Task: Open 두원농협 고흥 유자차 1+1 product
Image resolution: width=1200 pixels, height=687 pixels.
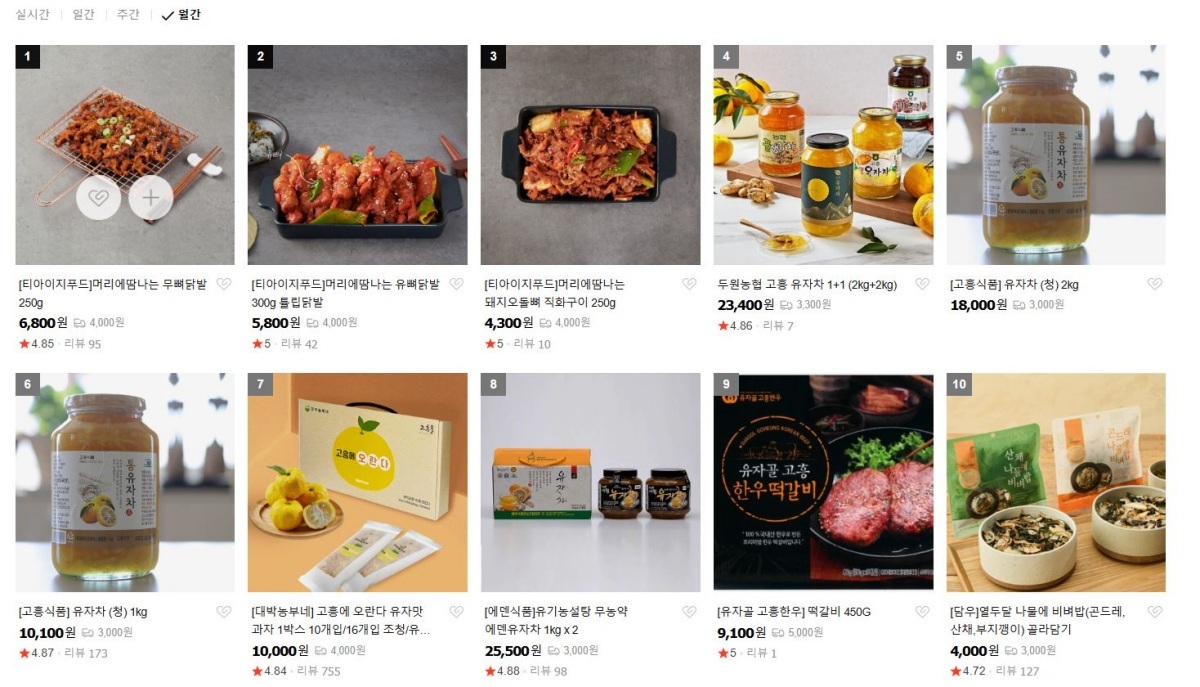Action: (807, 284)
